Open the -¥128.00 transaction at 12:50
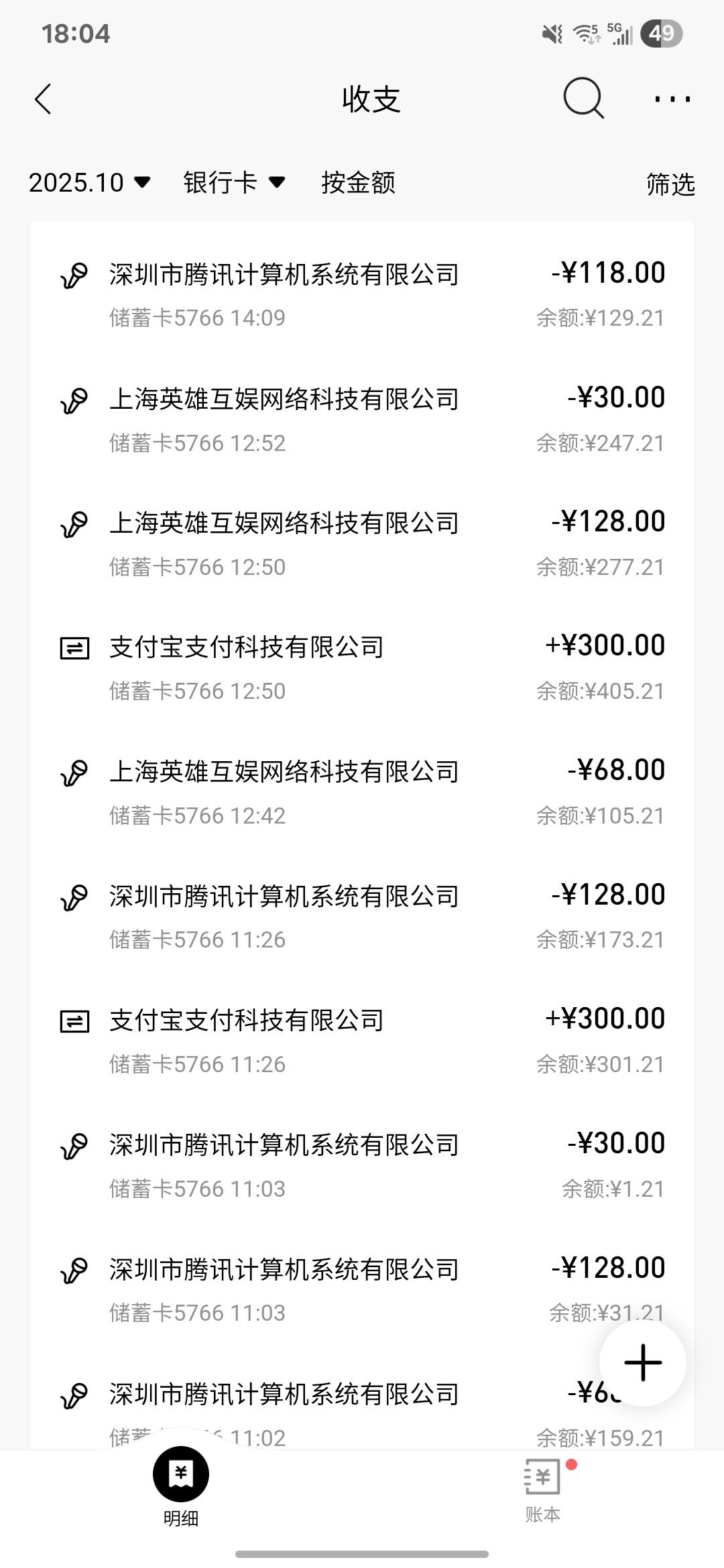This screenshot has height=1568, width=724. click(x=362, y=543)
